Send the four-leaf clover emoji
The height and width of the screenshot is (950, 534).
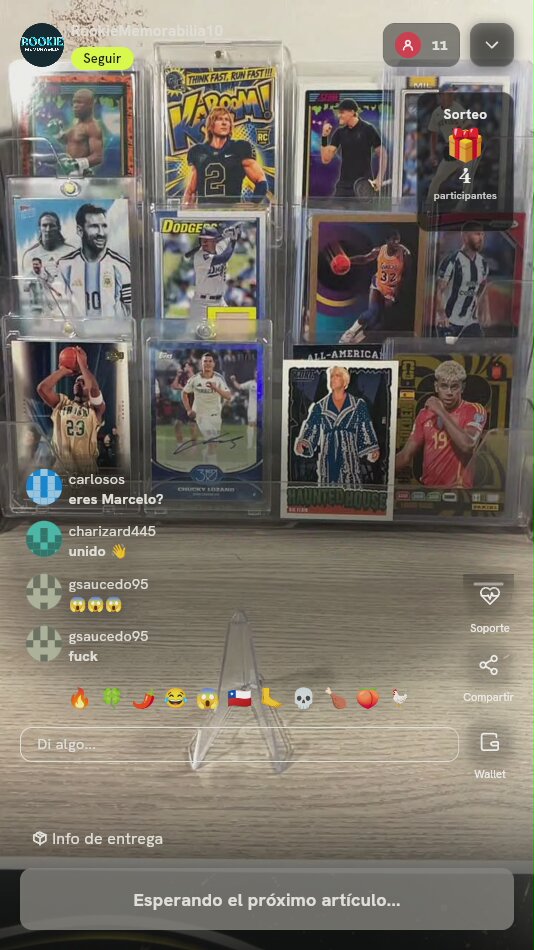click(112, 699)
